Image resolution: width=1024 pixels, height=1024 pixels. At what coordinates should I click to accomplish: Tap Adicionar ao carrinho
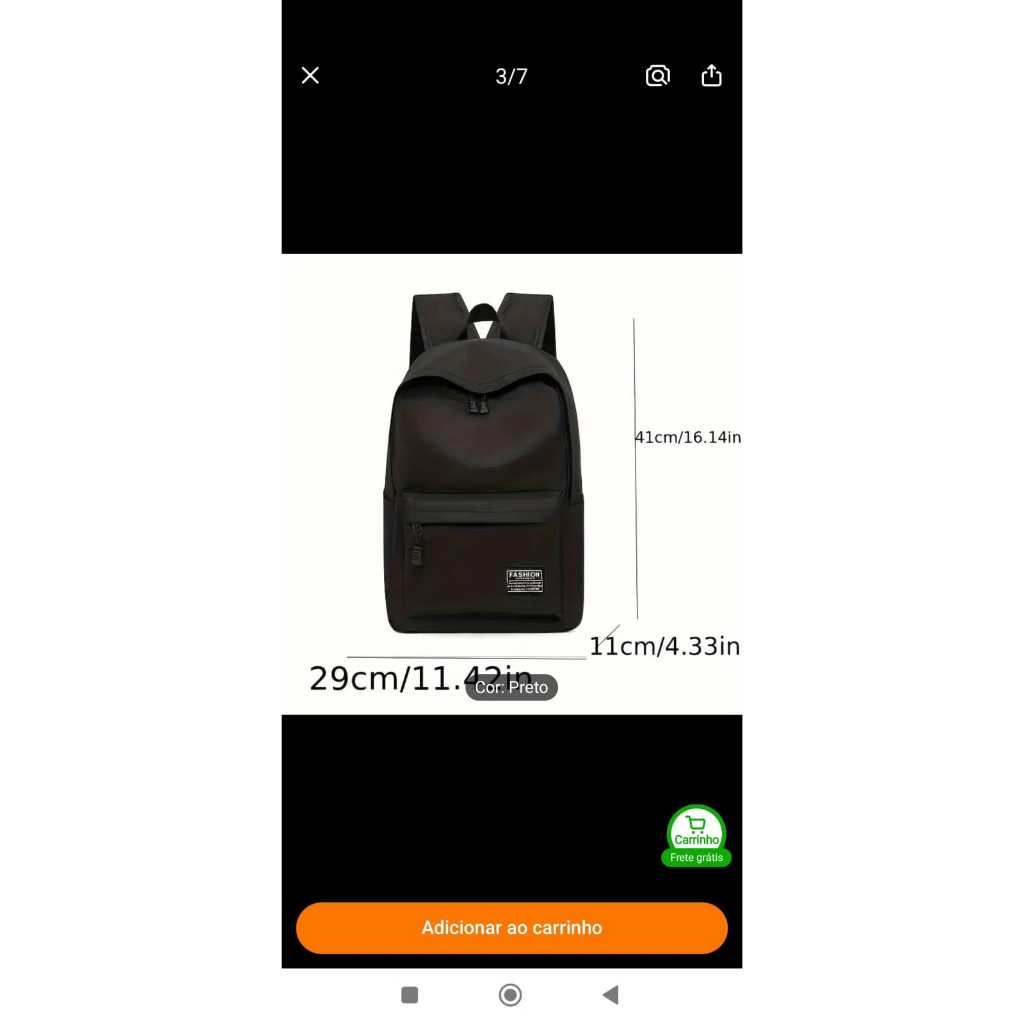(x=511, y=928)
